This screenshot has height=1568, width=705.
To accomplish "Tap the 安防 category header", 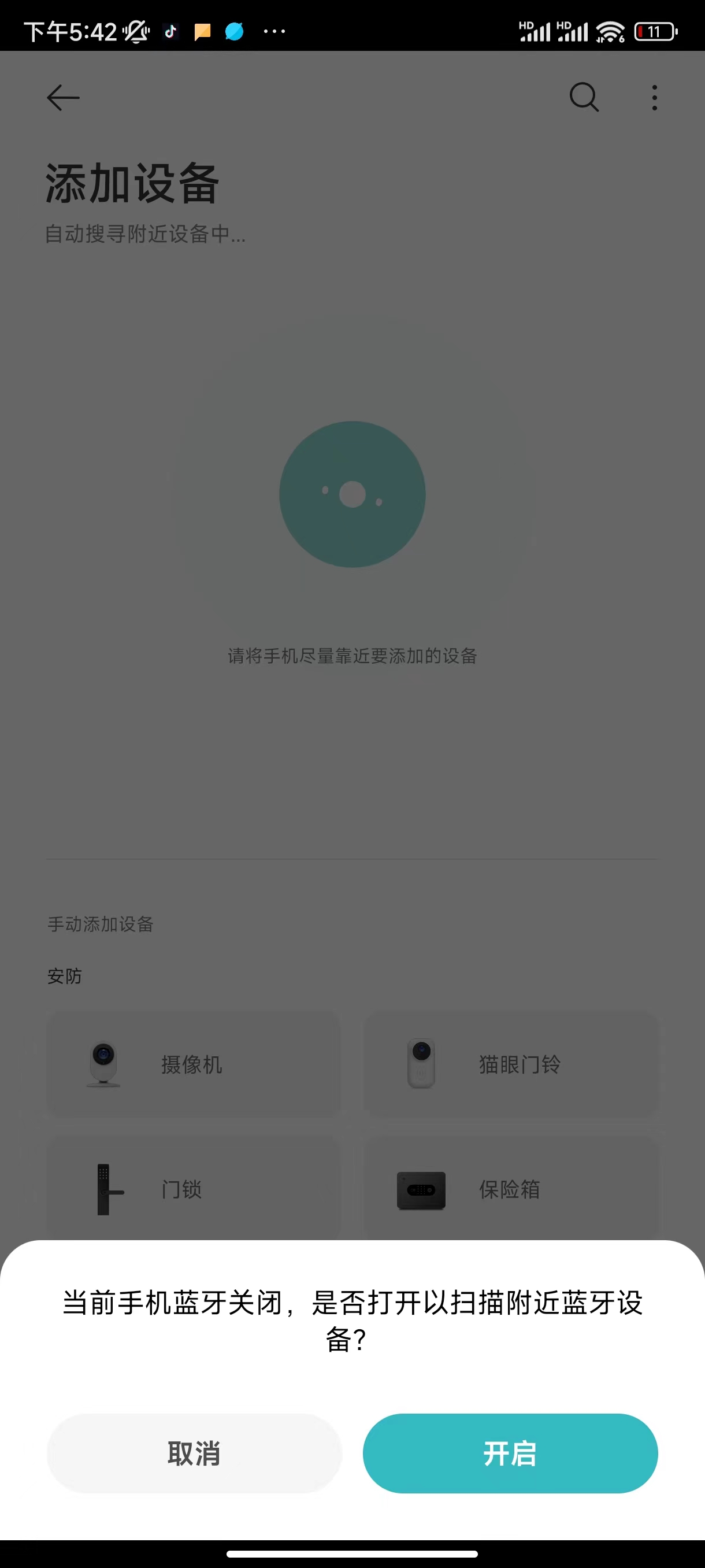I will tap(65, 977).
